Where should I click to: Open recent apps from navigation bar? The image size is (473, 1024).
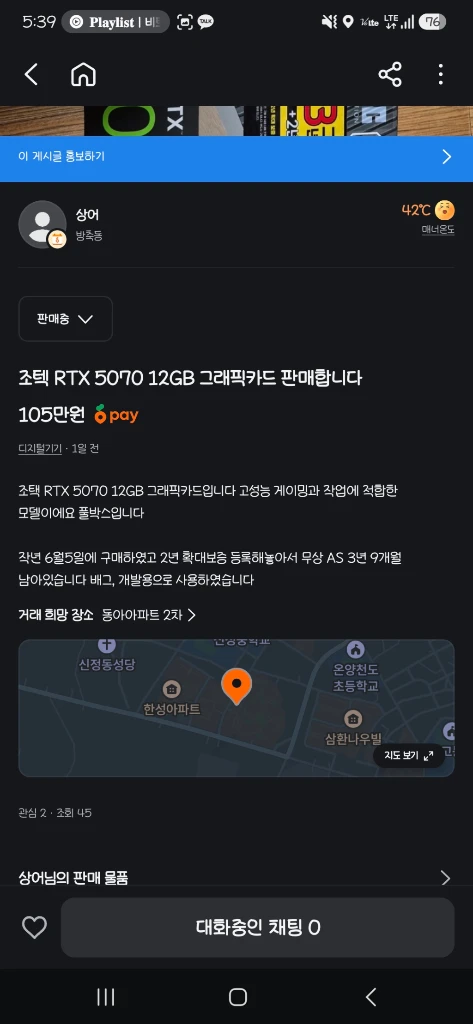(x=105, y=997)
